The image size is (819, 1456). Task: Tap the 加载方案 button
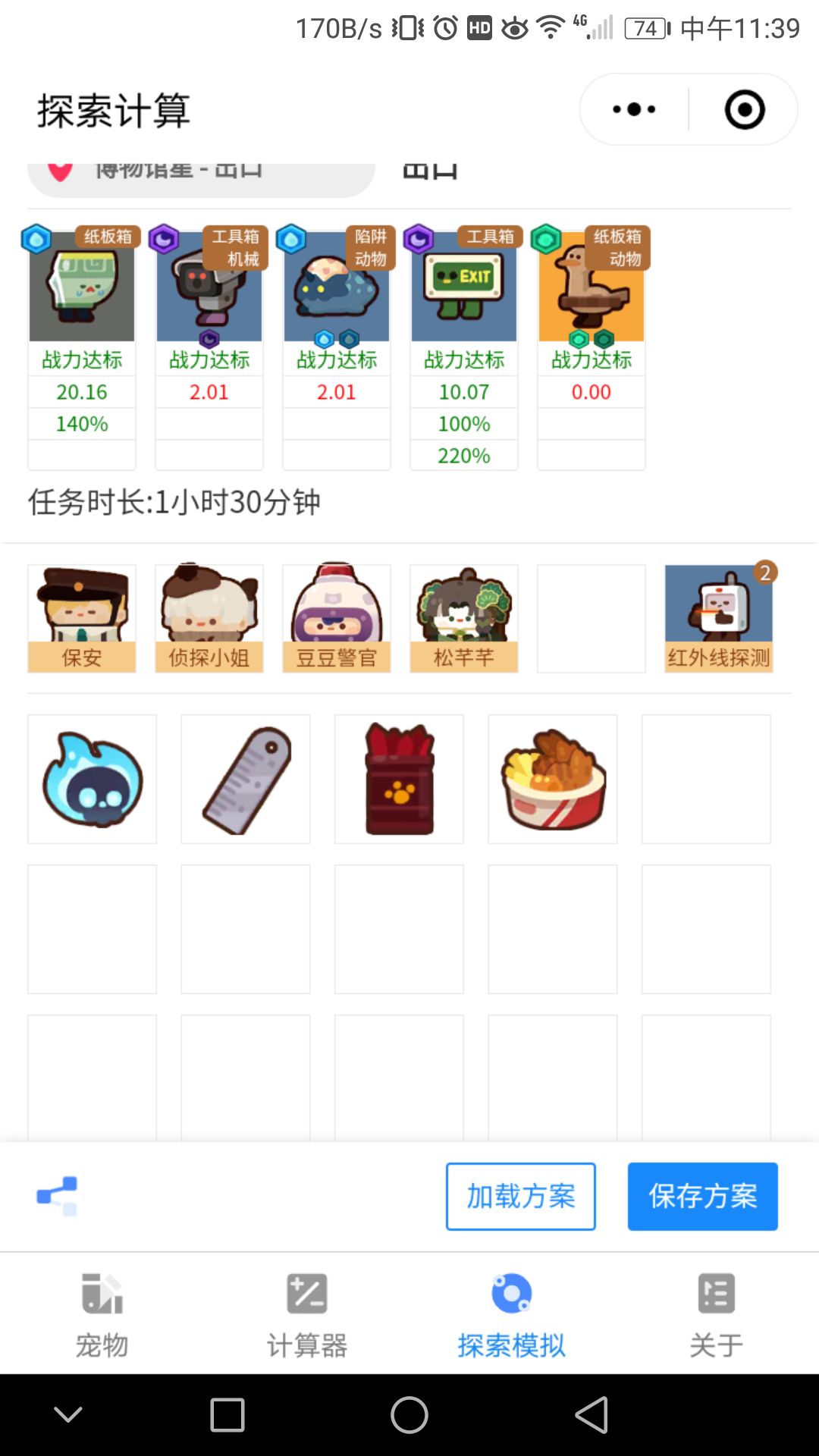pos(520,1197)
